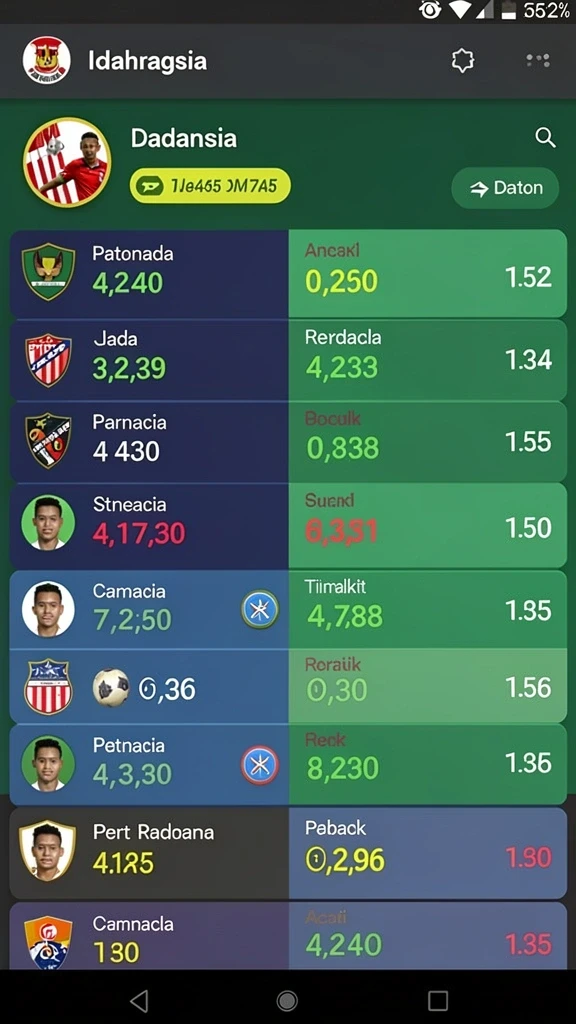Tap the search magnifier icon

point(545,138)
